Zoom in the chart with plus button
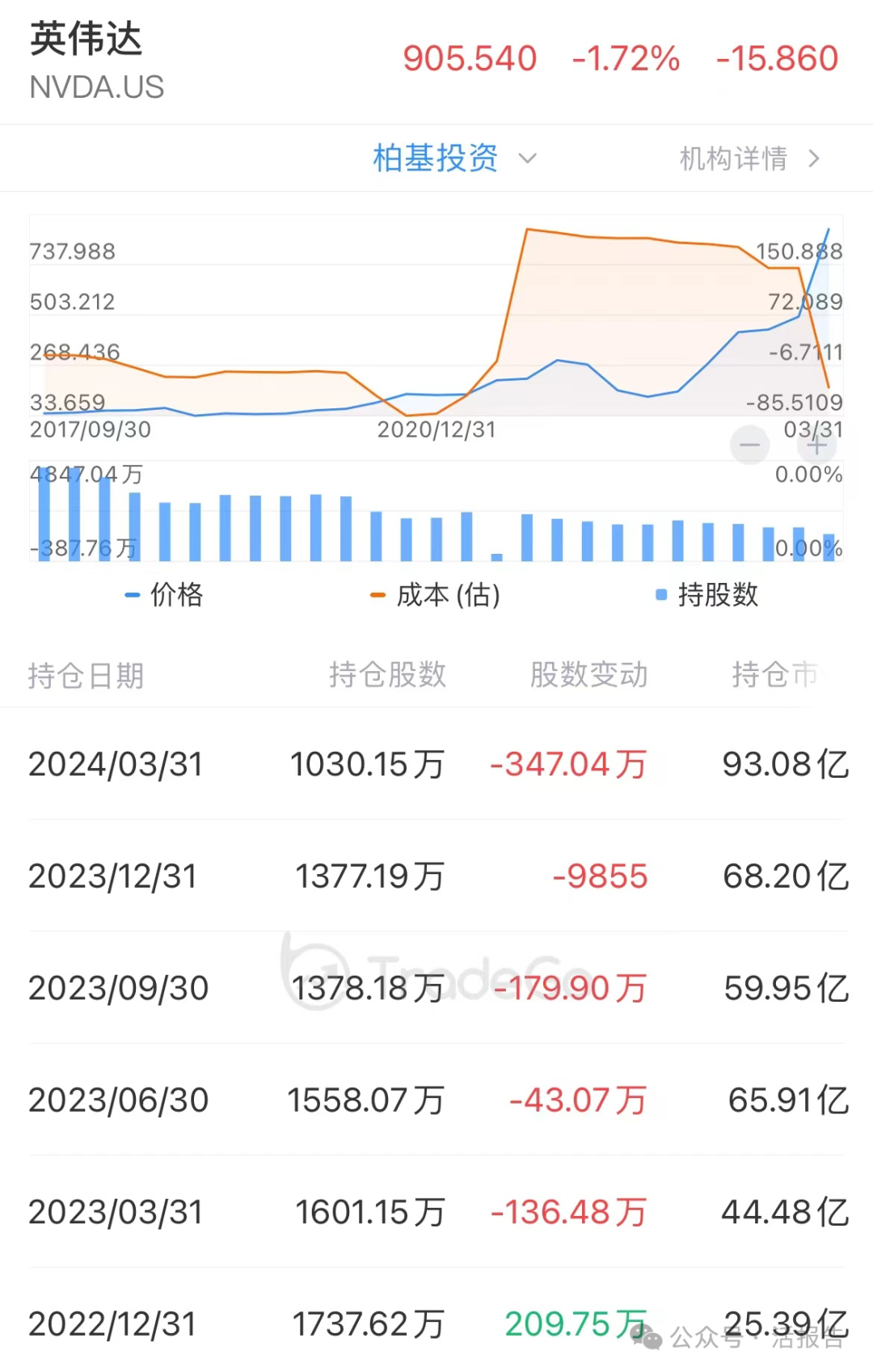The height and width of the screenshot is (1372, 873). click(x=817, y=445)
